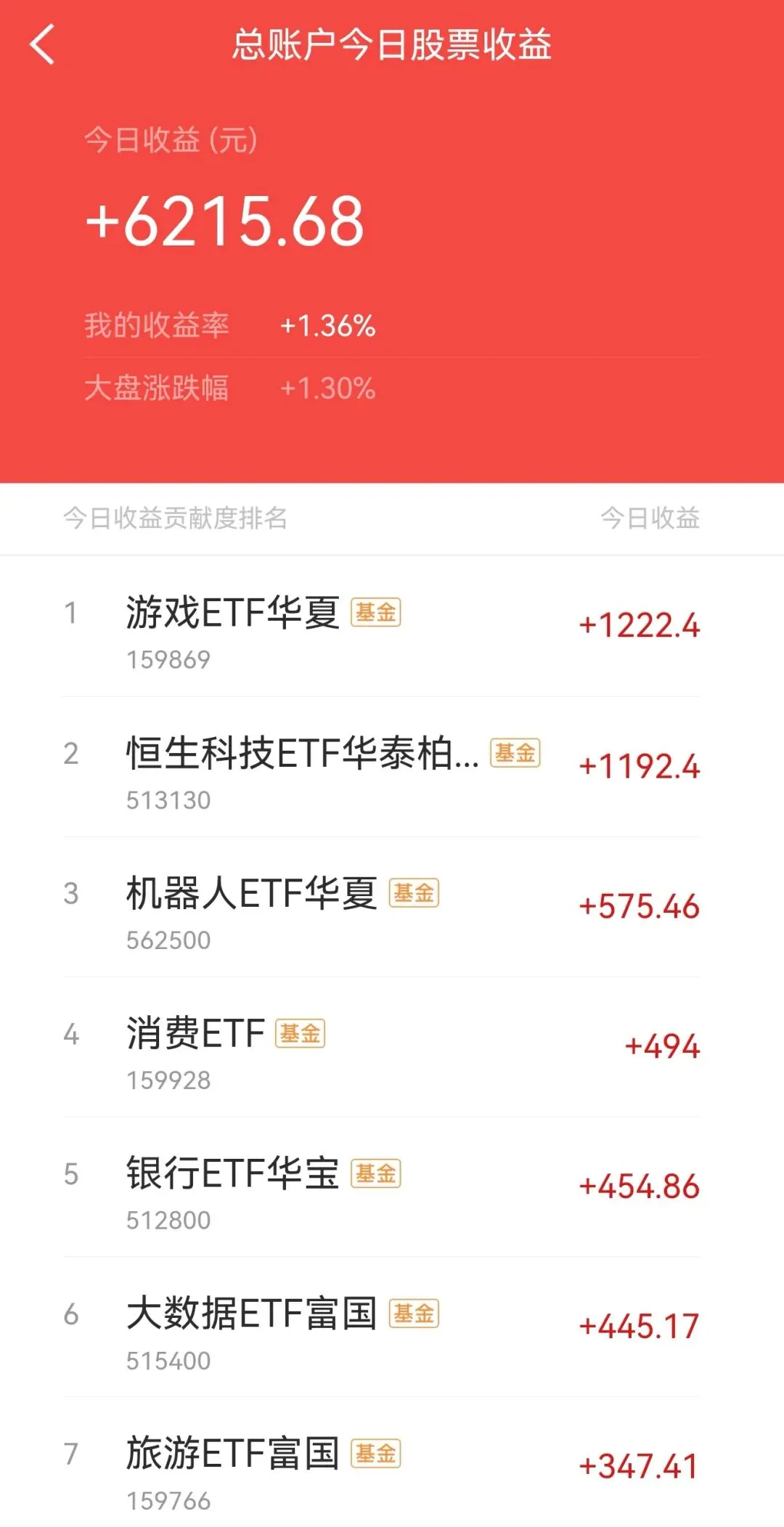Open 恒生科技ETF华泰柏 fund row

[381, 767]
